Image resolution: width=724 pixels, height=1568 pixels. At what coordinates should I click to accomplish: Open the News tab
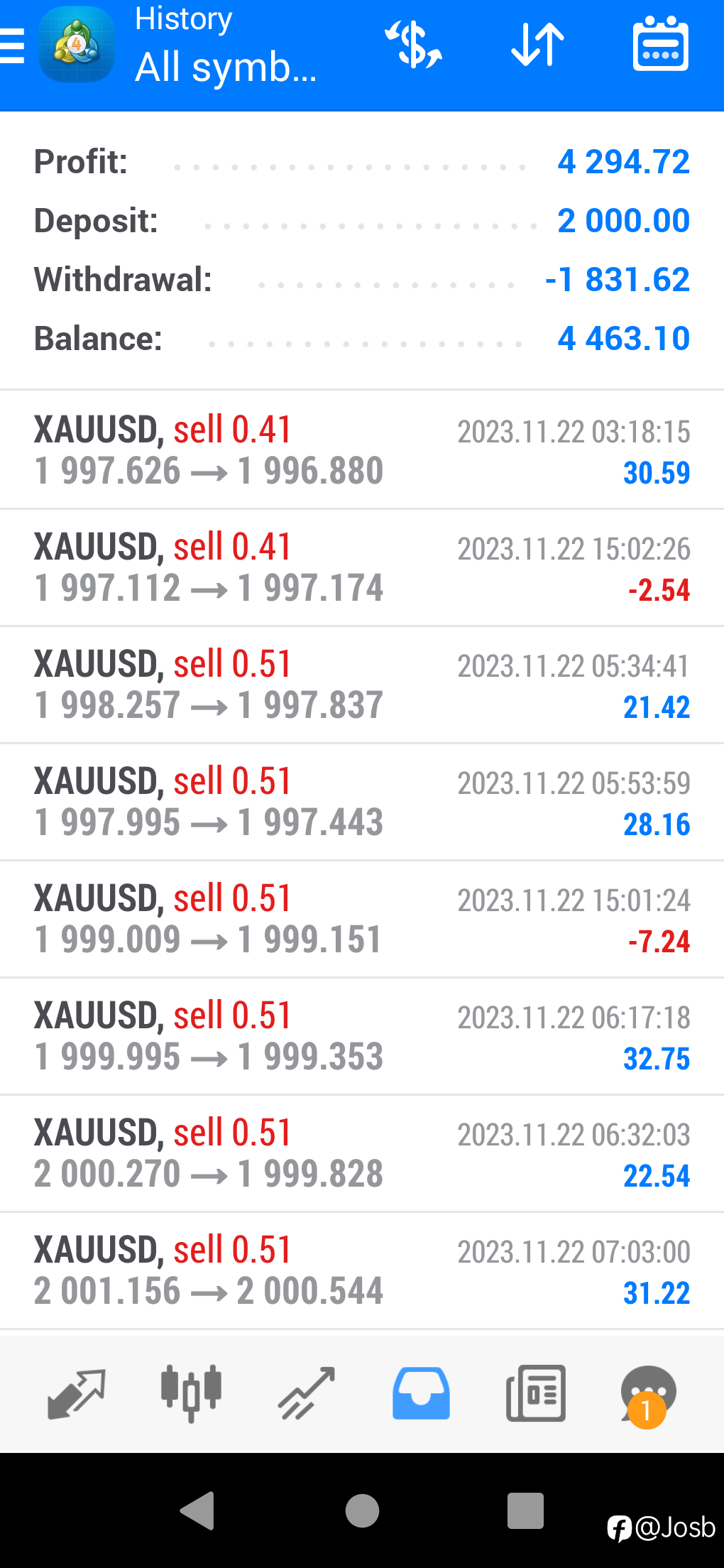pyautogui.click(x=536, y=1394)
